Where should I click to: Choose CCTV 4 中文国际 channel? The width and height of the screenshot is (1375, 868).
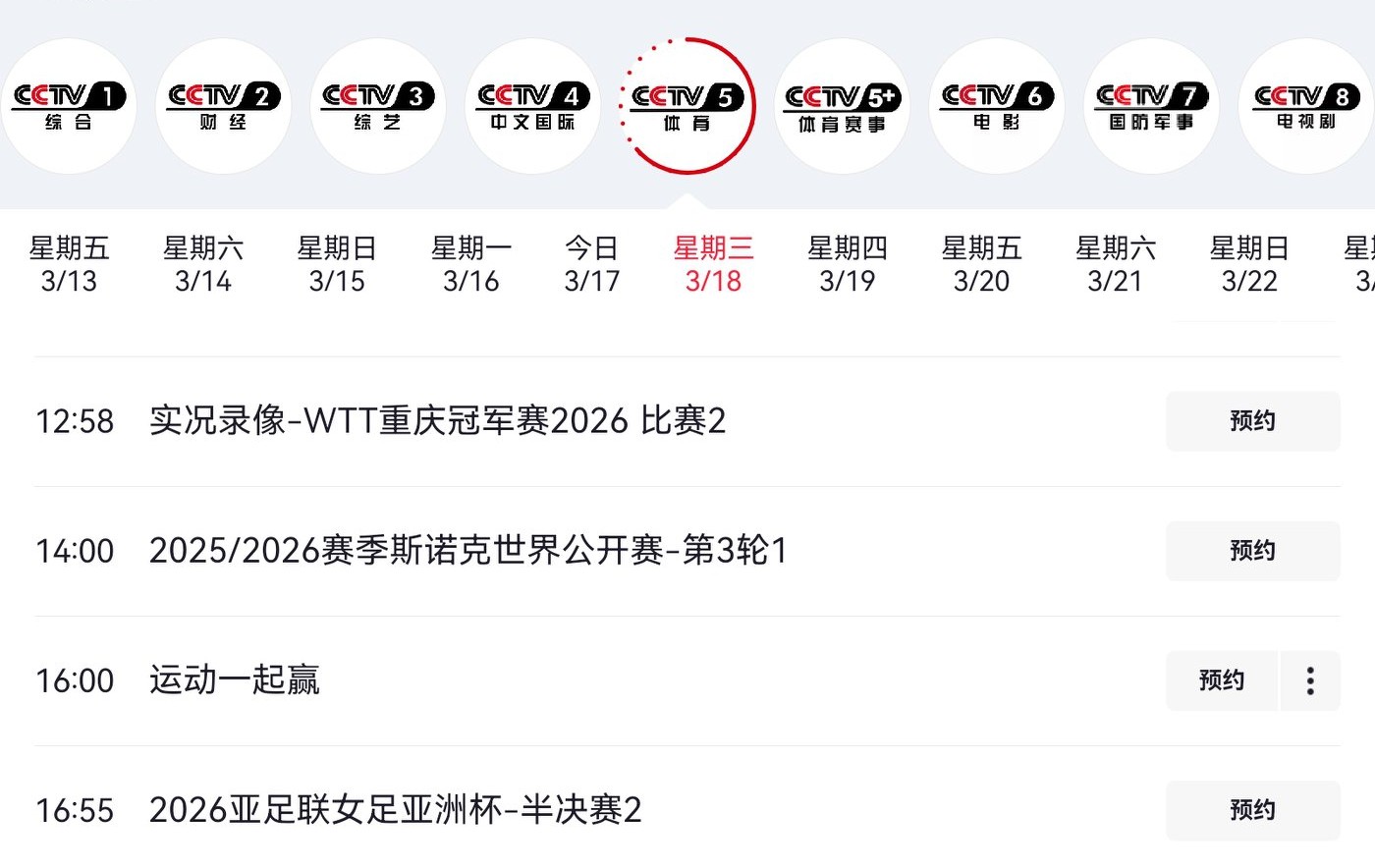[532, 106]
